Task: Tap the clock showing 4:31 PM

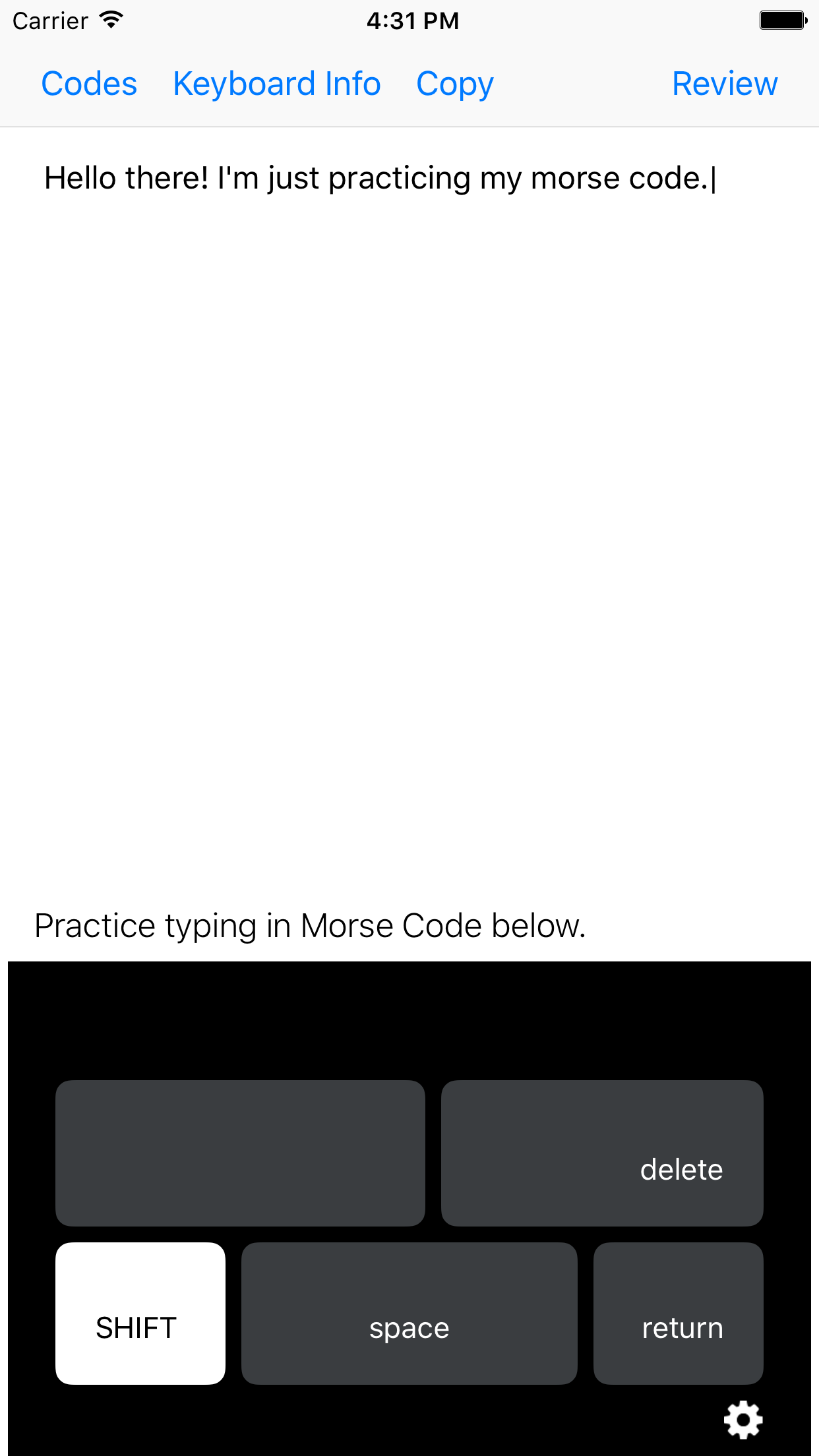Action: pyautogui.click(x=412, y=20)
